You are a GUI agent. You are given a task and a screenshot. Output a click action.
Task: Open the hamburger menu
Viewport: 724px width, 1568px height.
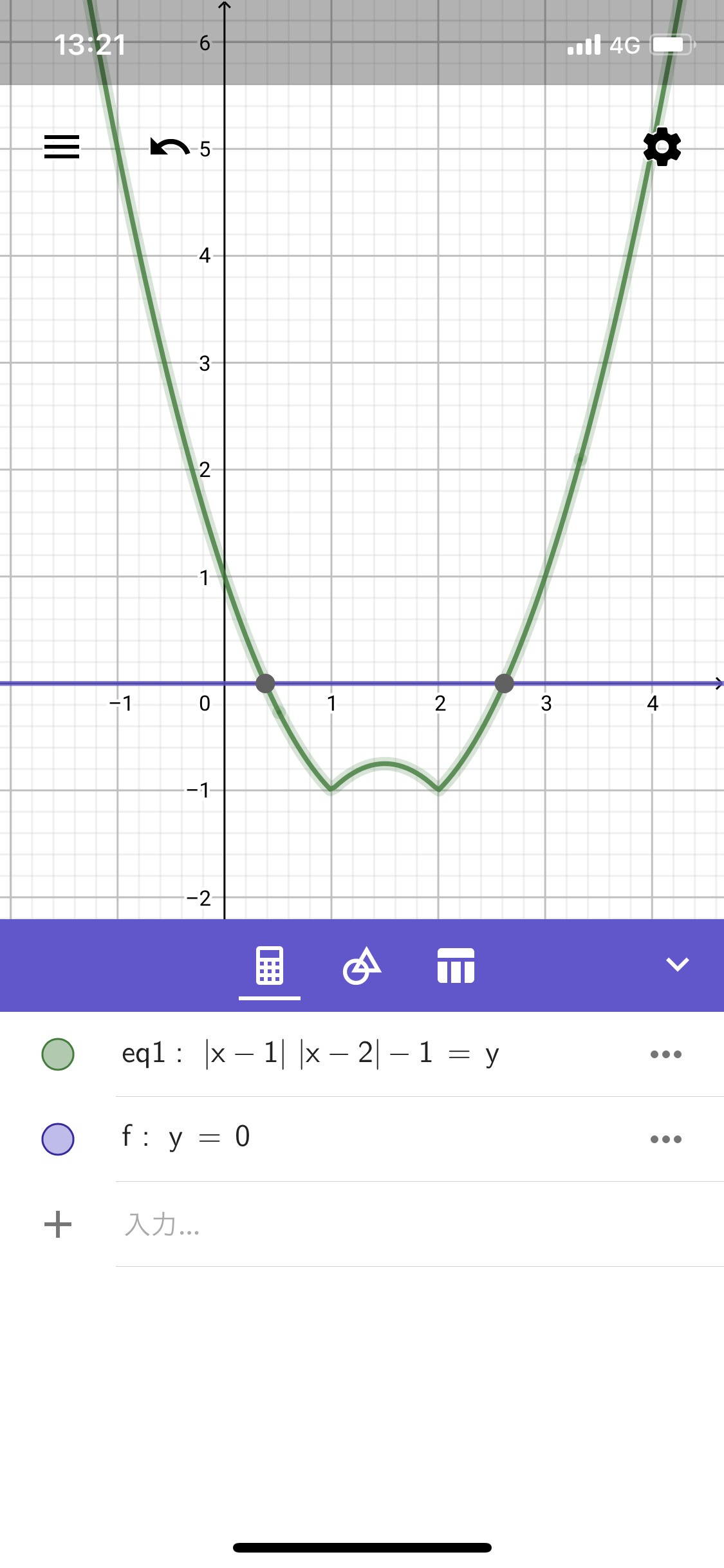click(x=62, y=147)
